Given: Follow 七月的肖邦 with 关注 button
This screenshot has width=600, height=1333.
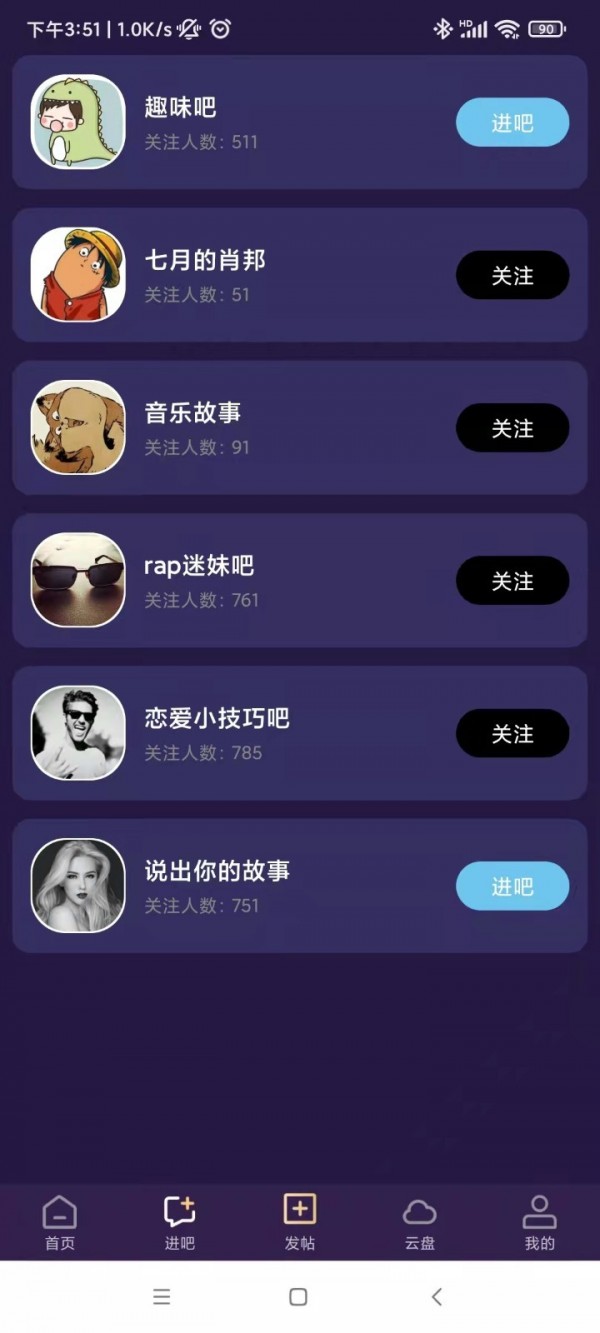Looking at the screenshot, I should (512, 276).
